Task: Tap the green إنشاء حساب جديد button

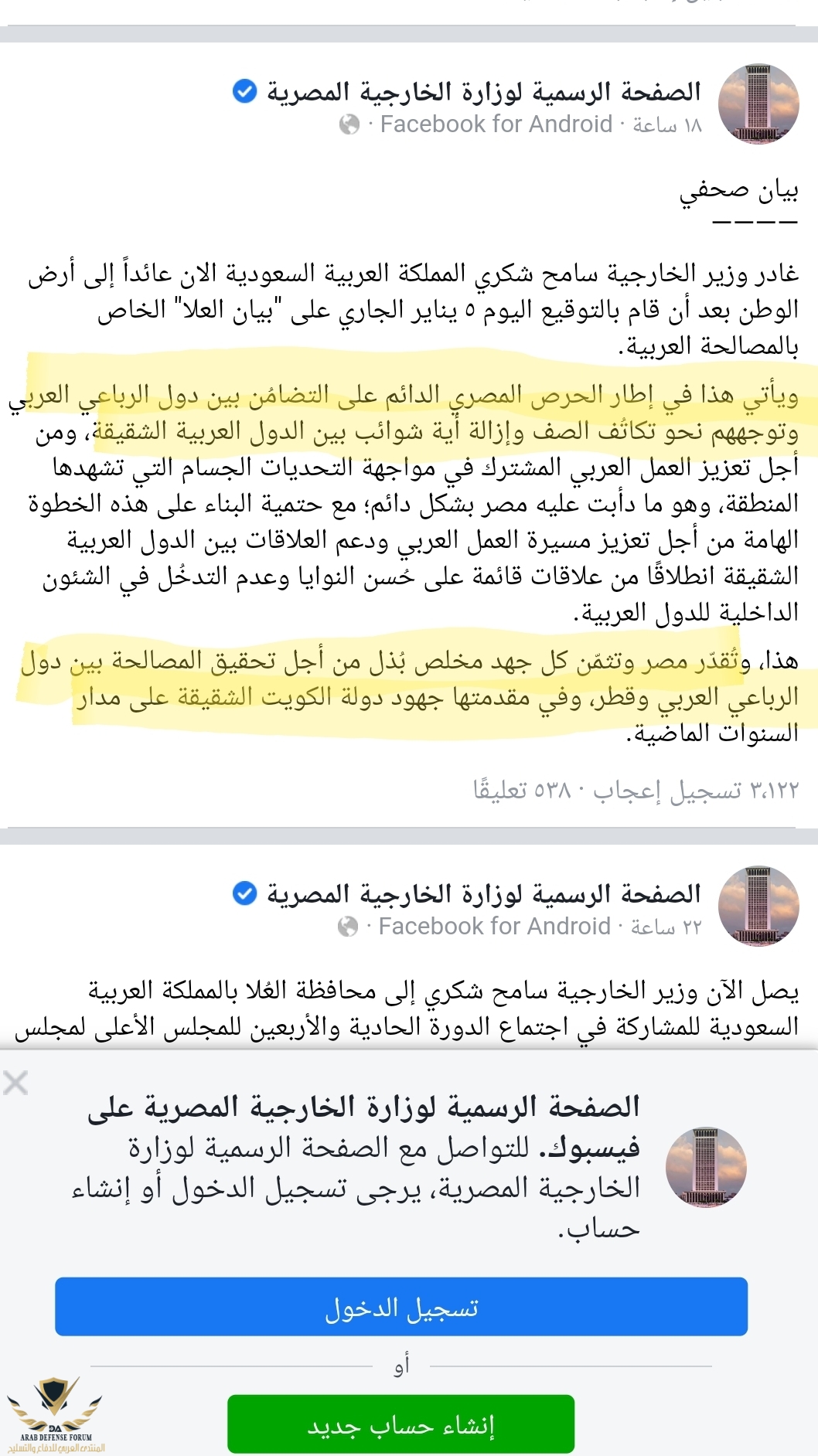Action: coord(400,1424)
